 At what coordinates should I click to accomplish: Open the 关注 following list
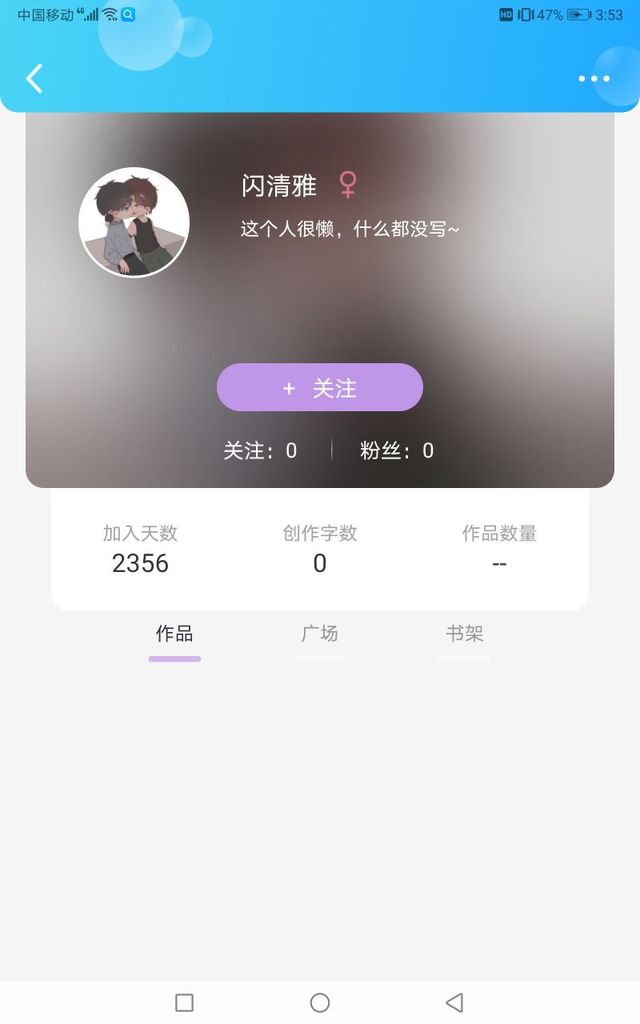point(260,451)
